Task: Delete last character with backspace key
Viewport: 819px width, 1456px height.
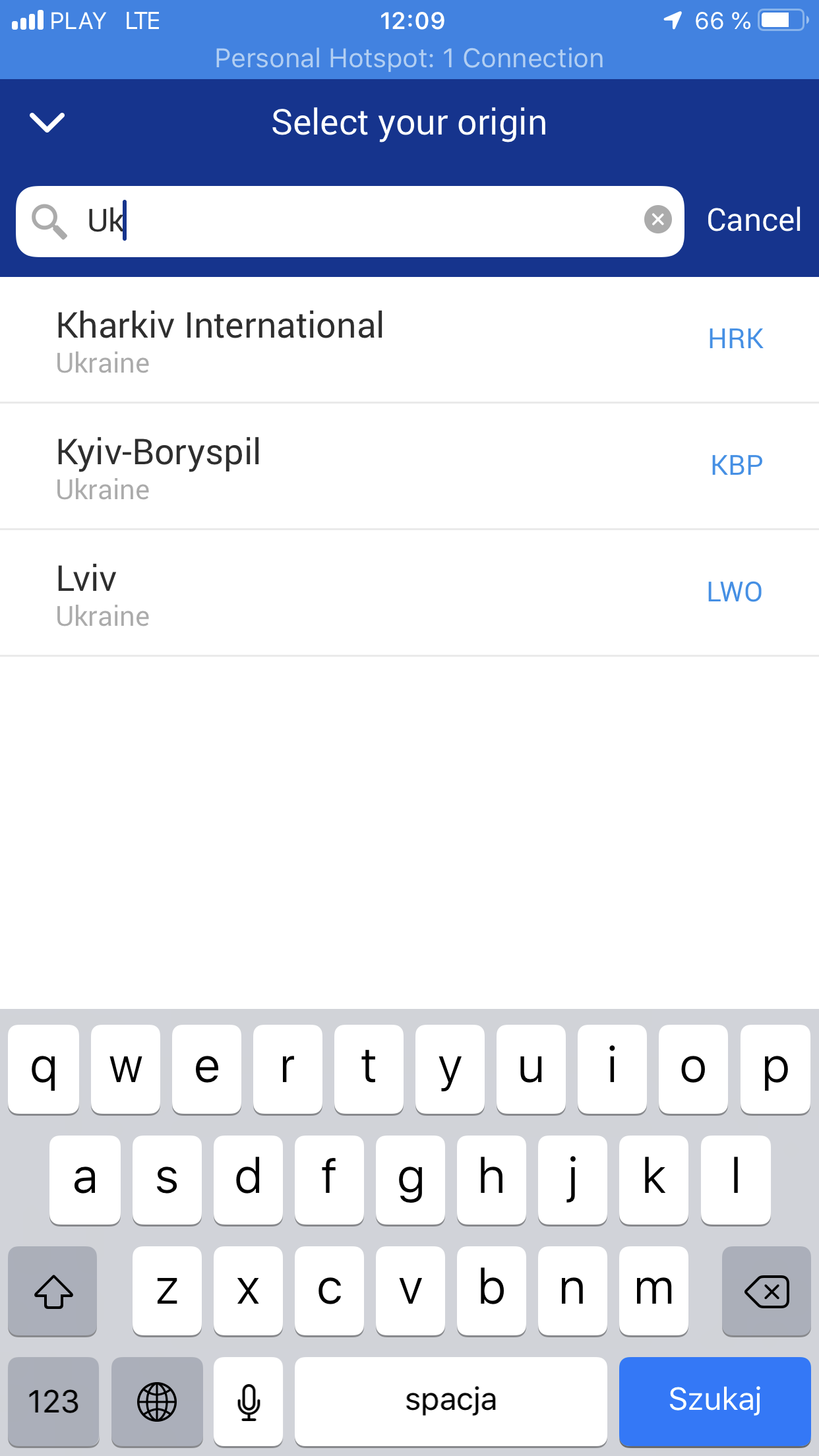Action: 766,1290
